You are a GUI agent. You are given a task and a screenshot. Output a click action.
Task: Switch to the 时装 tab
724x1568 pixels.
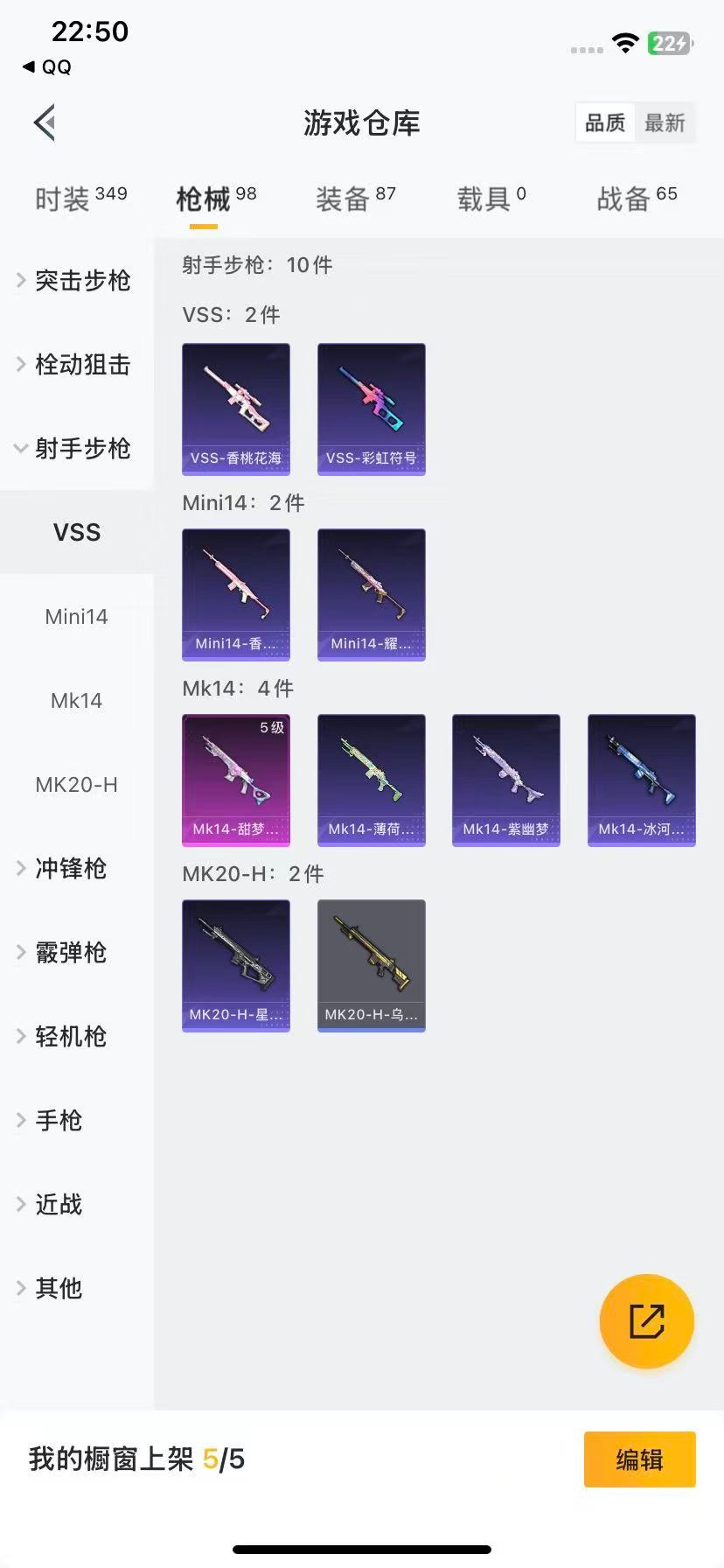tap(80, 199)
